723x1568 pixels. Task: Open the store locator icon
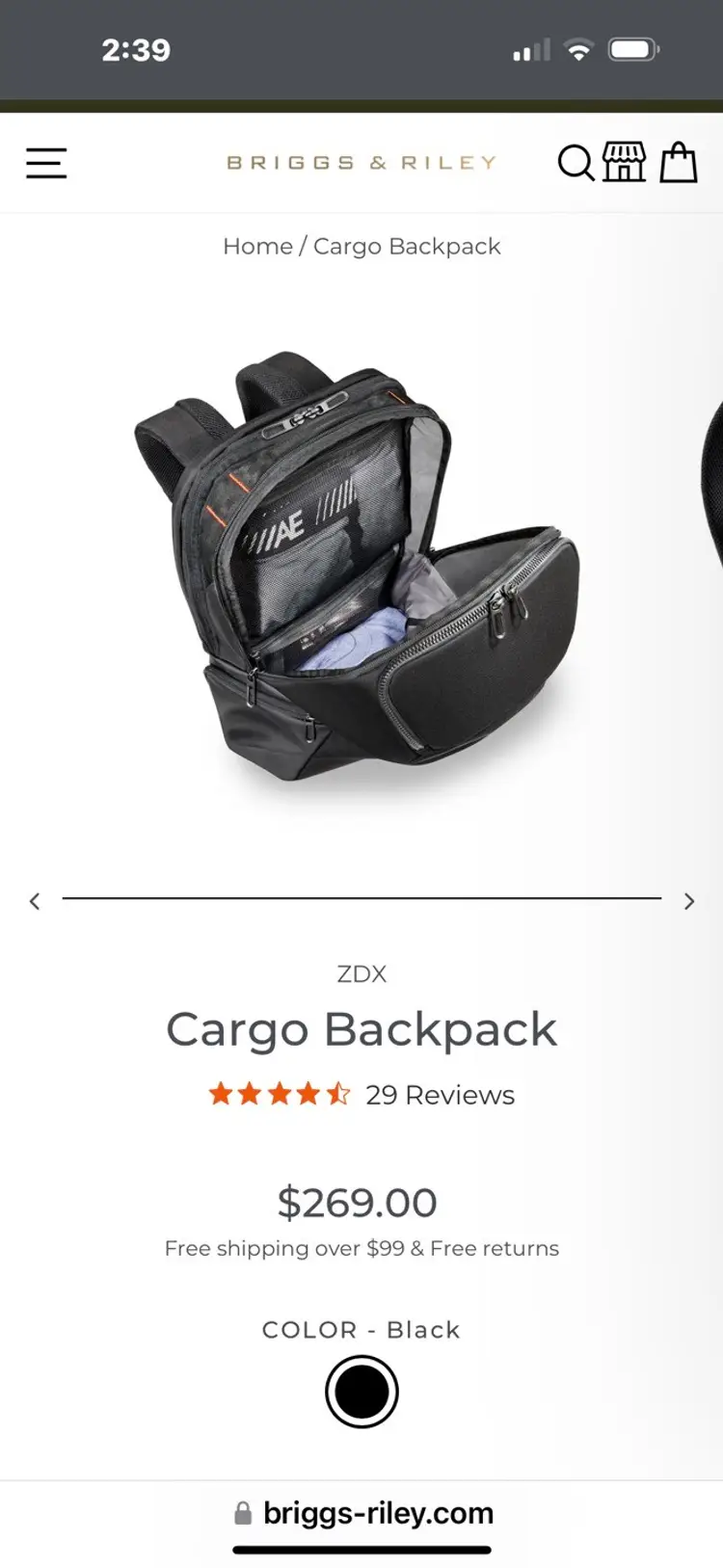point(625,162)
